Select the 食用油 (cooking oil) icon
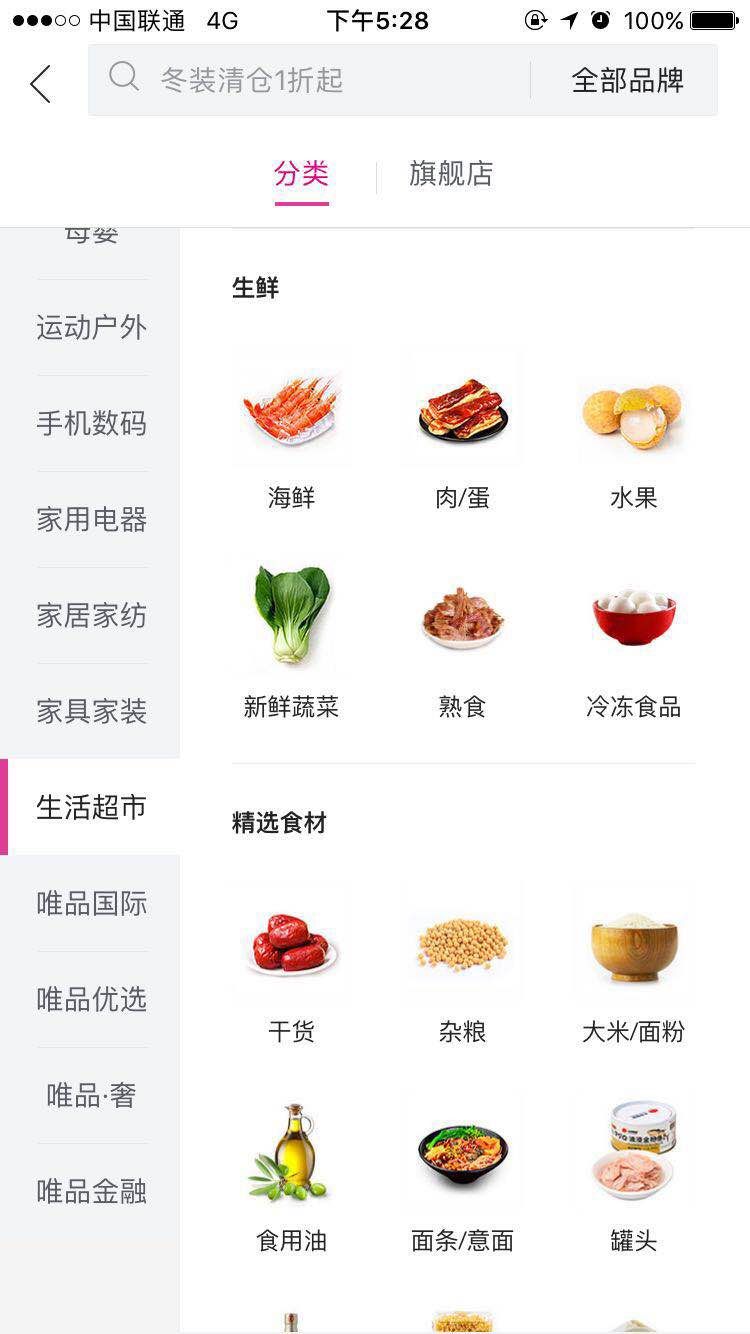This screenshot has width=750, height=1334. pos(290,1149)
